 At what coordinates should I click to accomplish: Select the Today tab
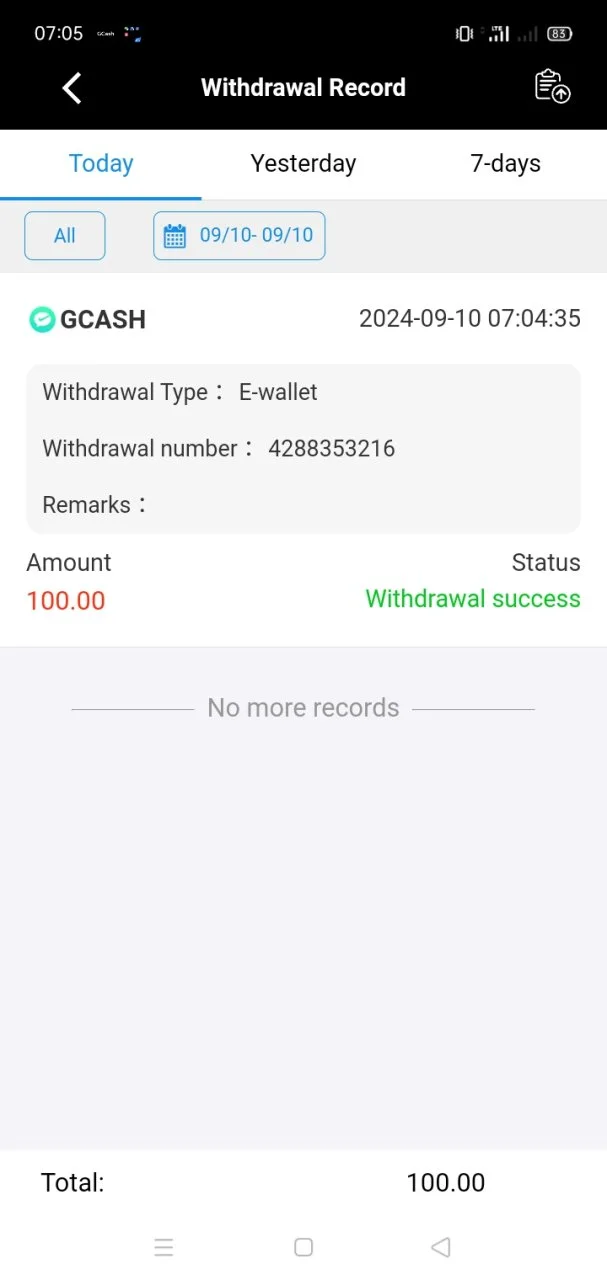[101, 164]
